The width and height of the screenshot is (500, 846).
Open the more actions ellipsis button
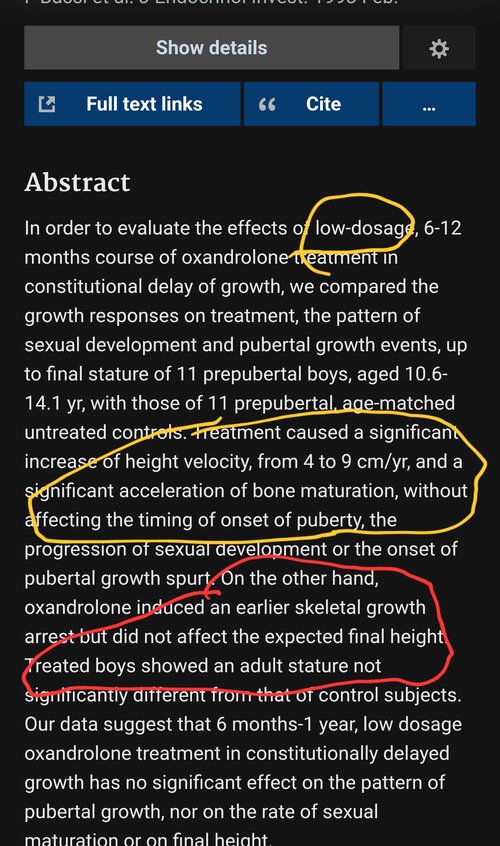429,104
